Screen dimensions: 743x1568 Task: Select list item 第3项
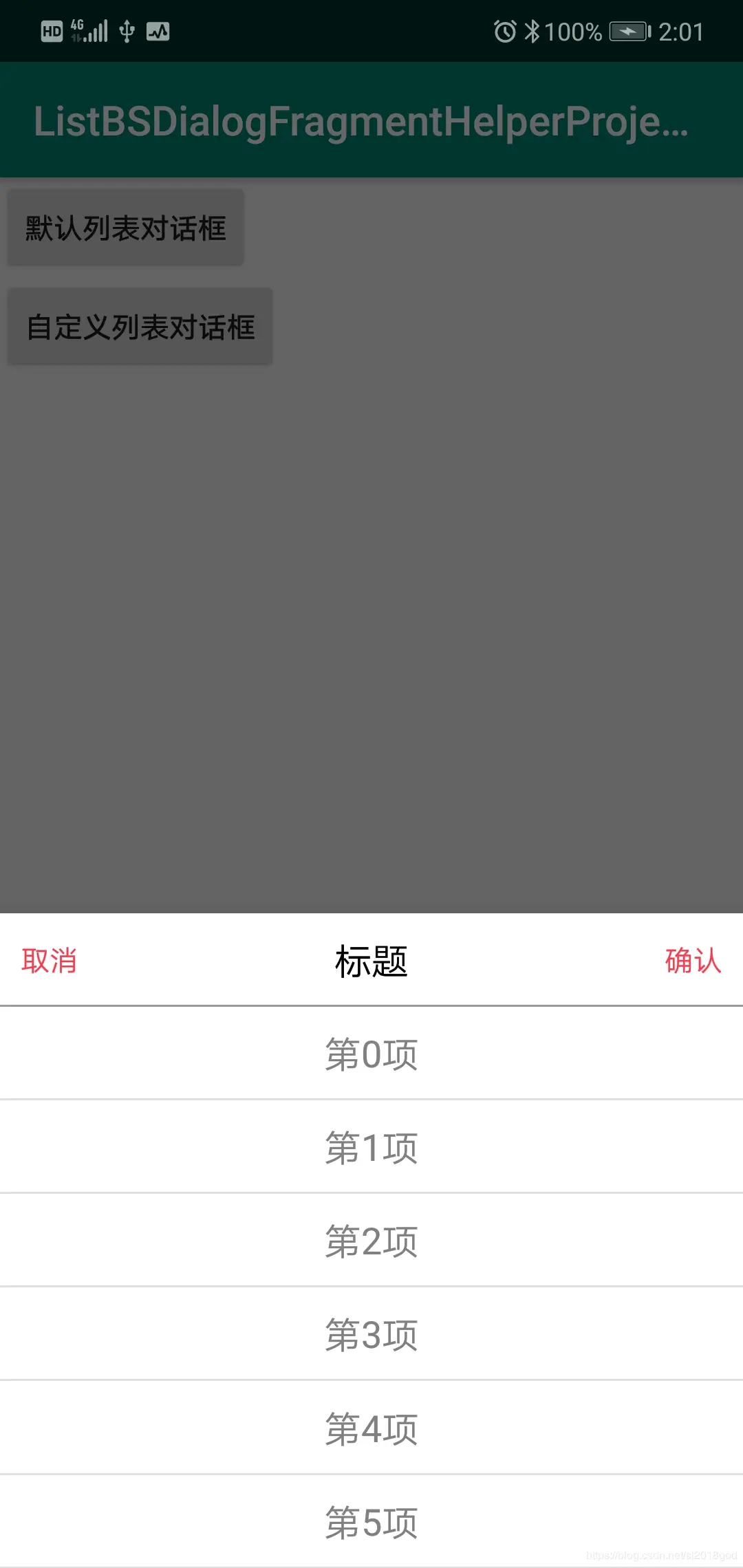pyautogui.click(x=371, y=1334)
